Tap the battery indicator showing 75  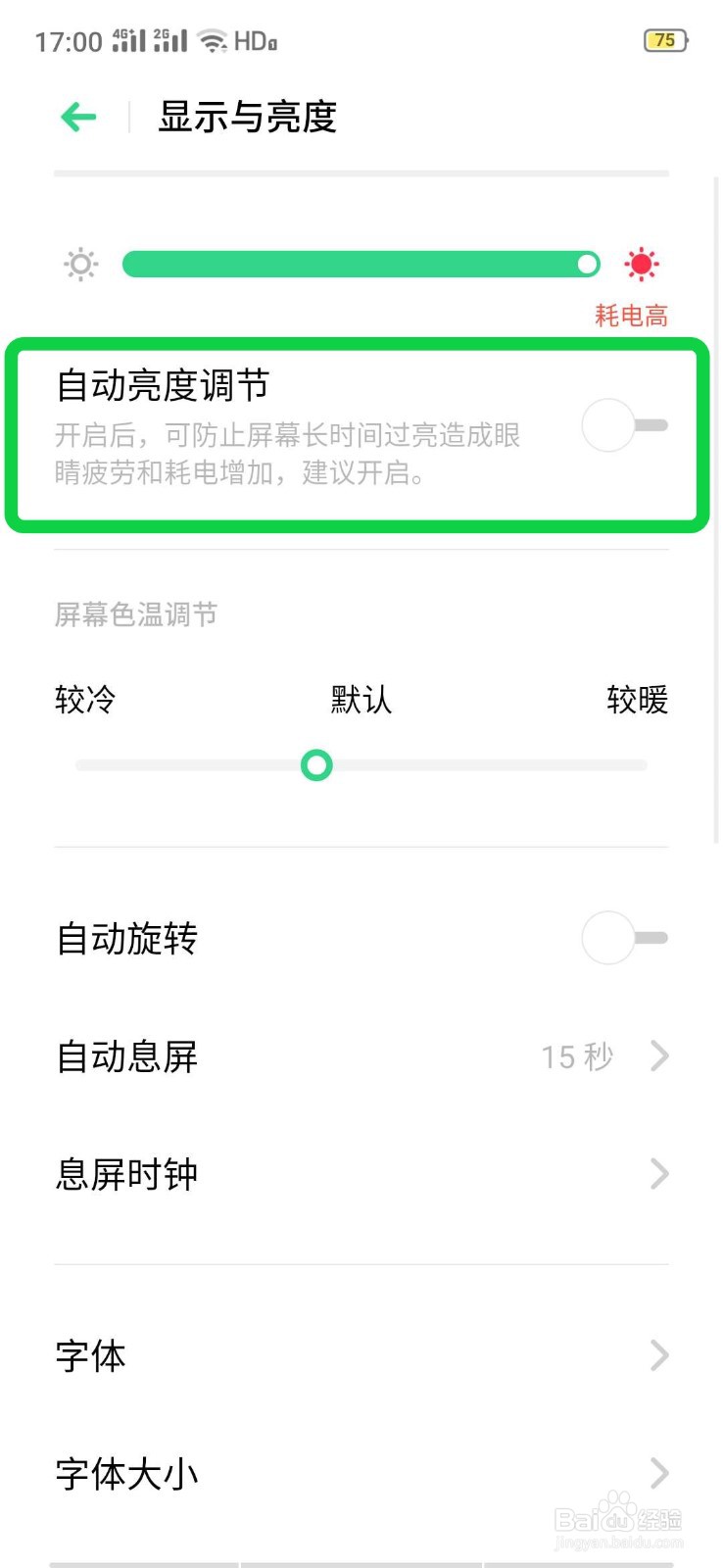tap(664, 40)
